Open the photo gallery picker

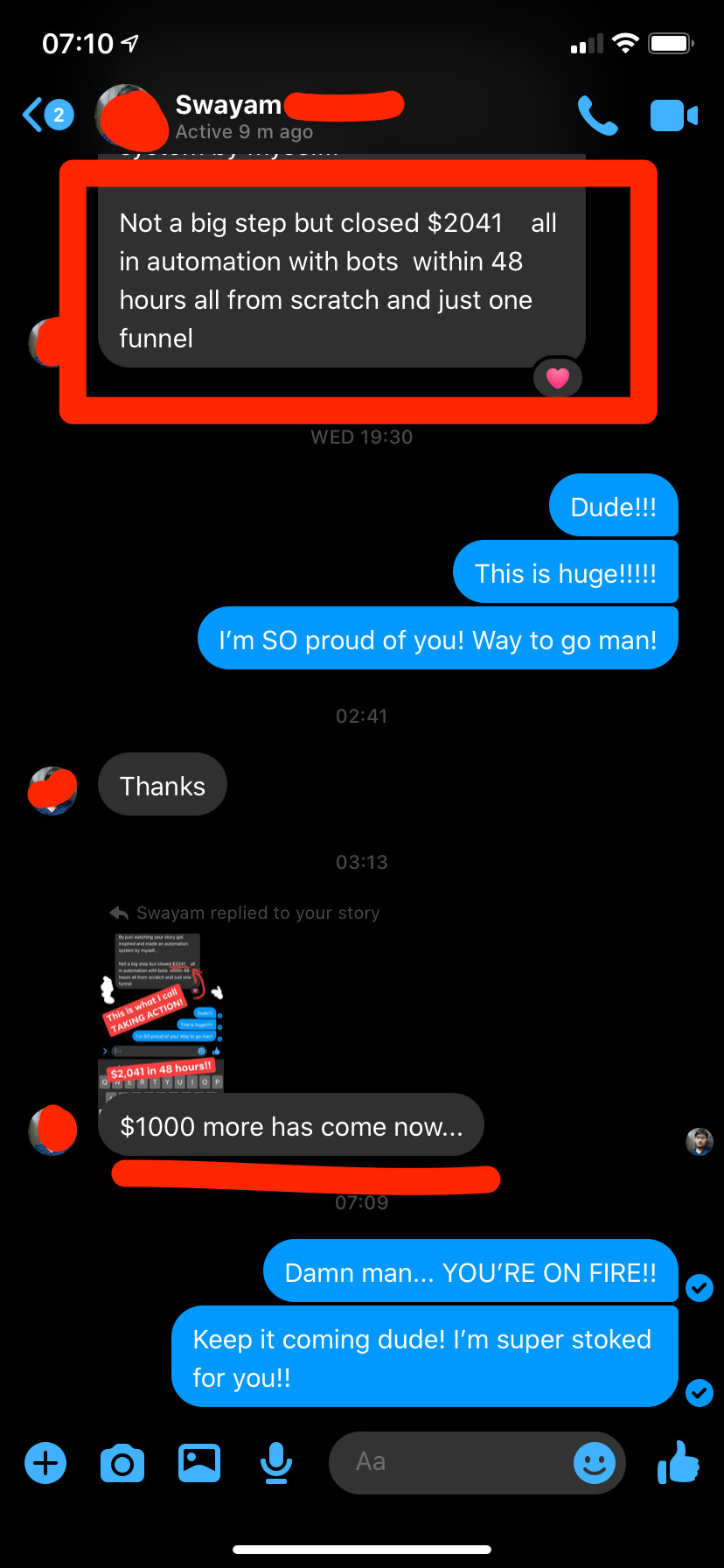click(199, 1462)
